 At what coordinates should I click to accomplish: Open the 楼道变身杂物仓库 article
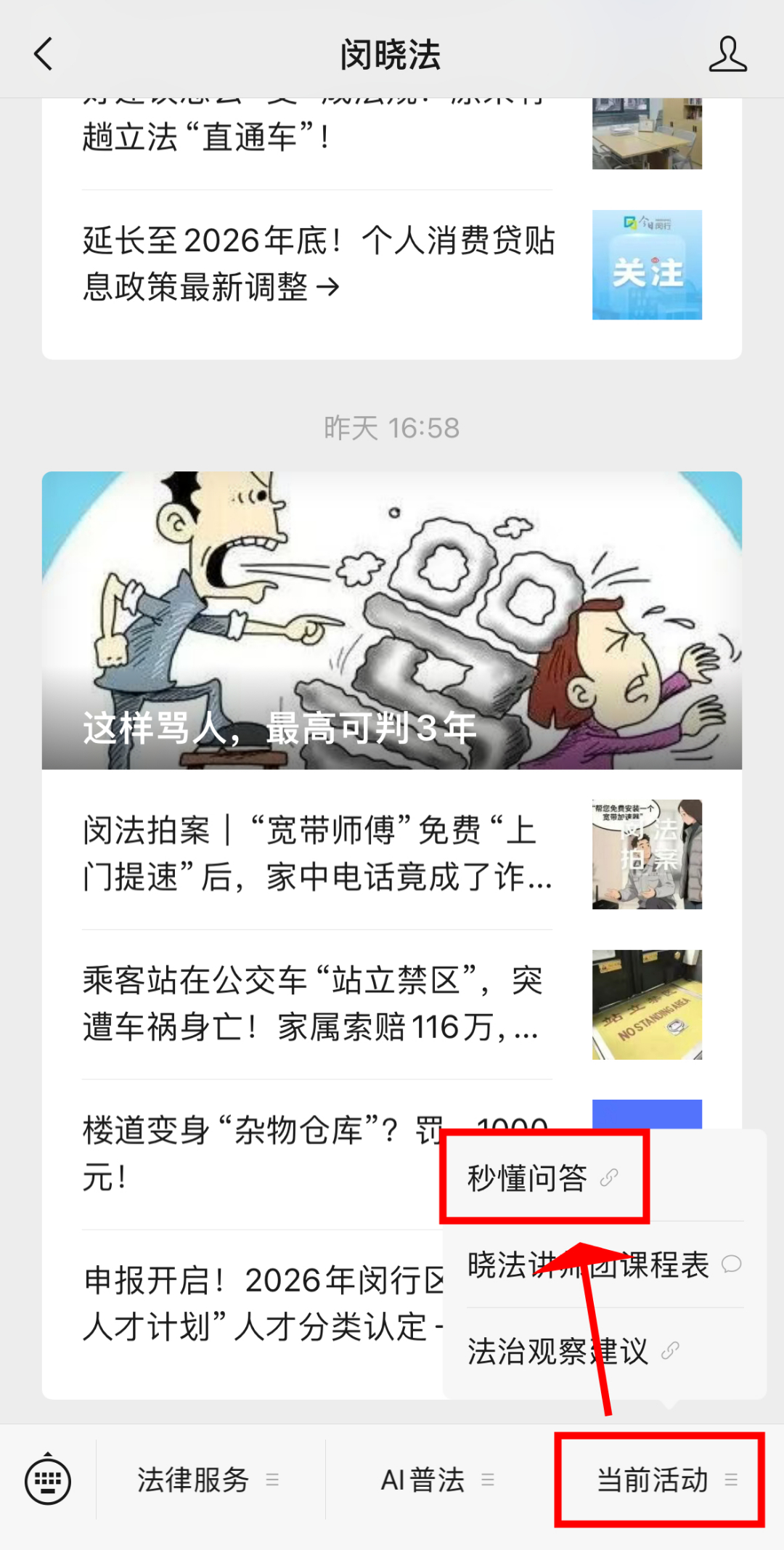pyautogui.click(x=254, y=1153)
